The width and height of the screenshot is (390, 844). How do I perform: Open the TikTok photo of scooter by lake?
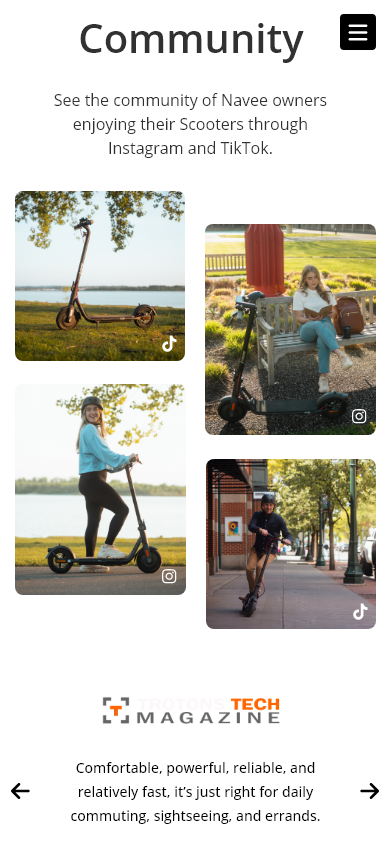tap(100, 276)
